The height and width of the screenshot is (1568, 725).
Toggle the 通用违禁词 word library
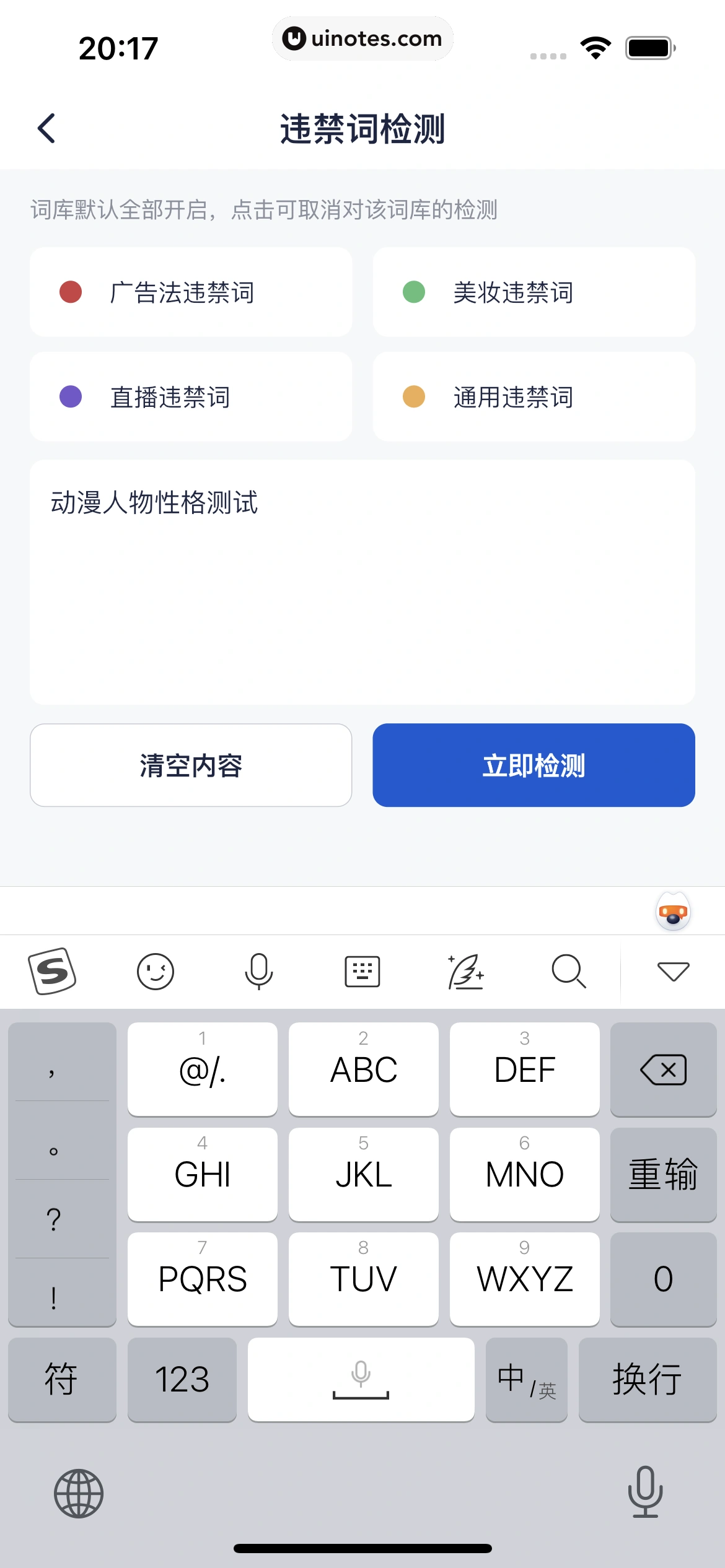534,397
